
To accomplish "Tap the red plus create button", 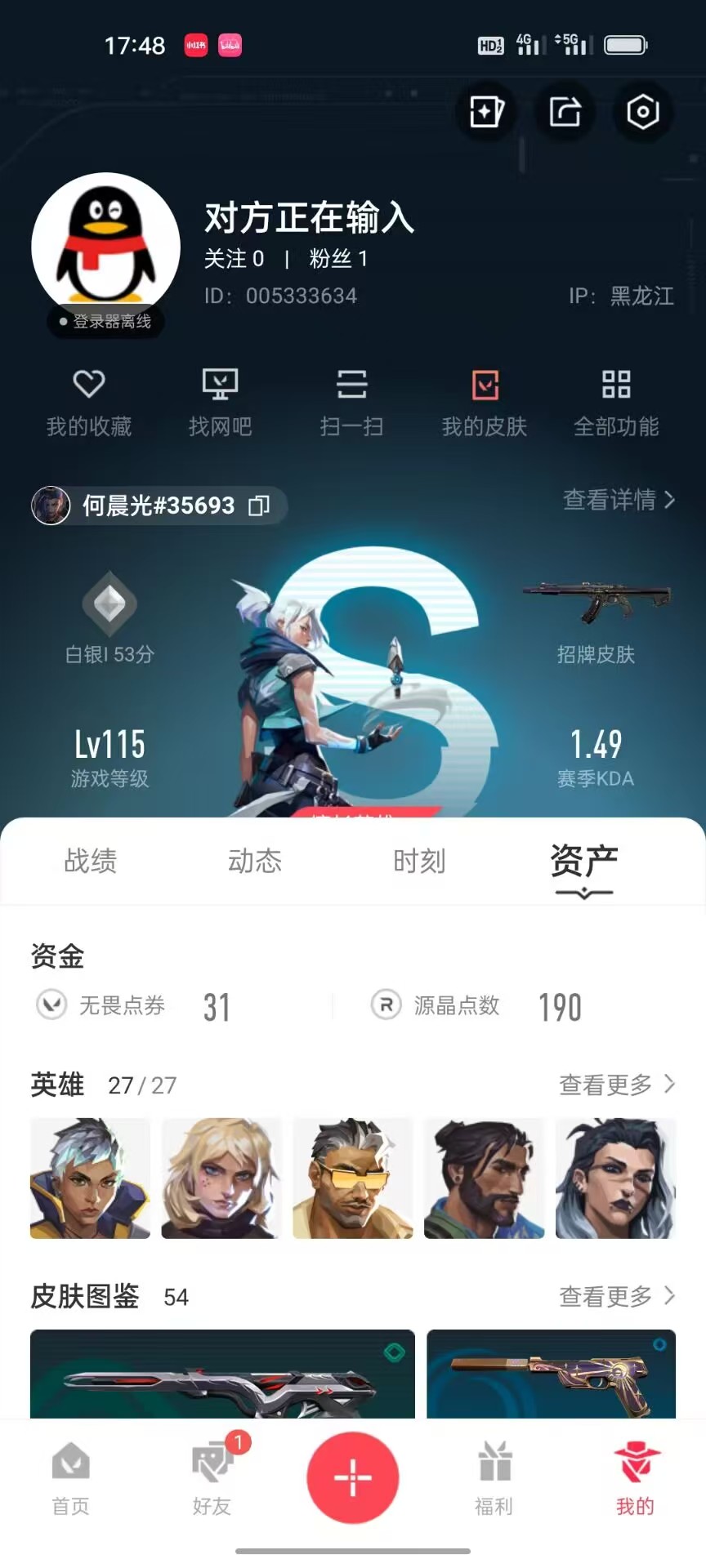I will (x=353, y=1477).
